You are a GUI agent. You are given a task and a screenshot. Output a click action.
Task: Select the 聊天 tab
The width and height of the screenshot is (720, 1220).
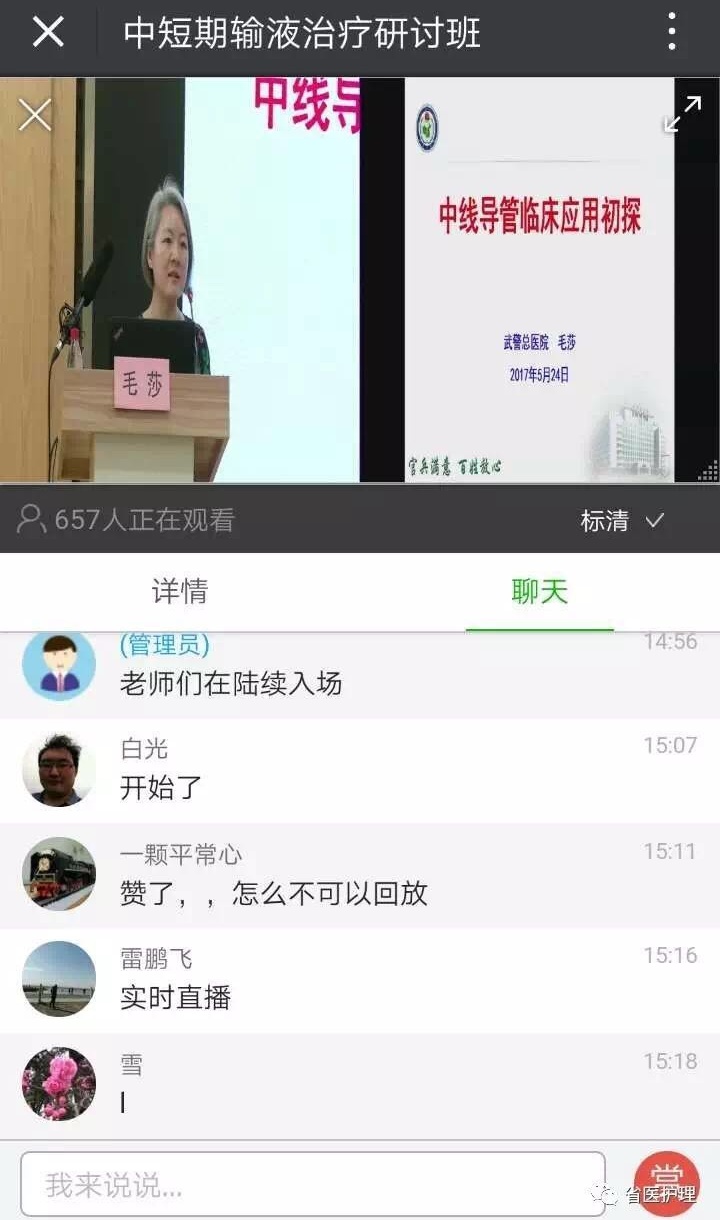coord(539,591)
